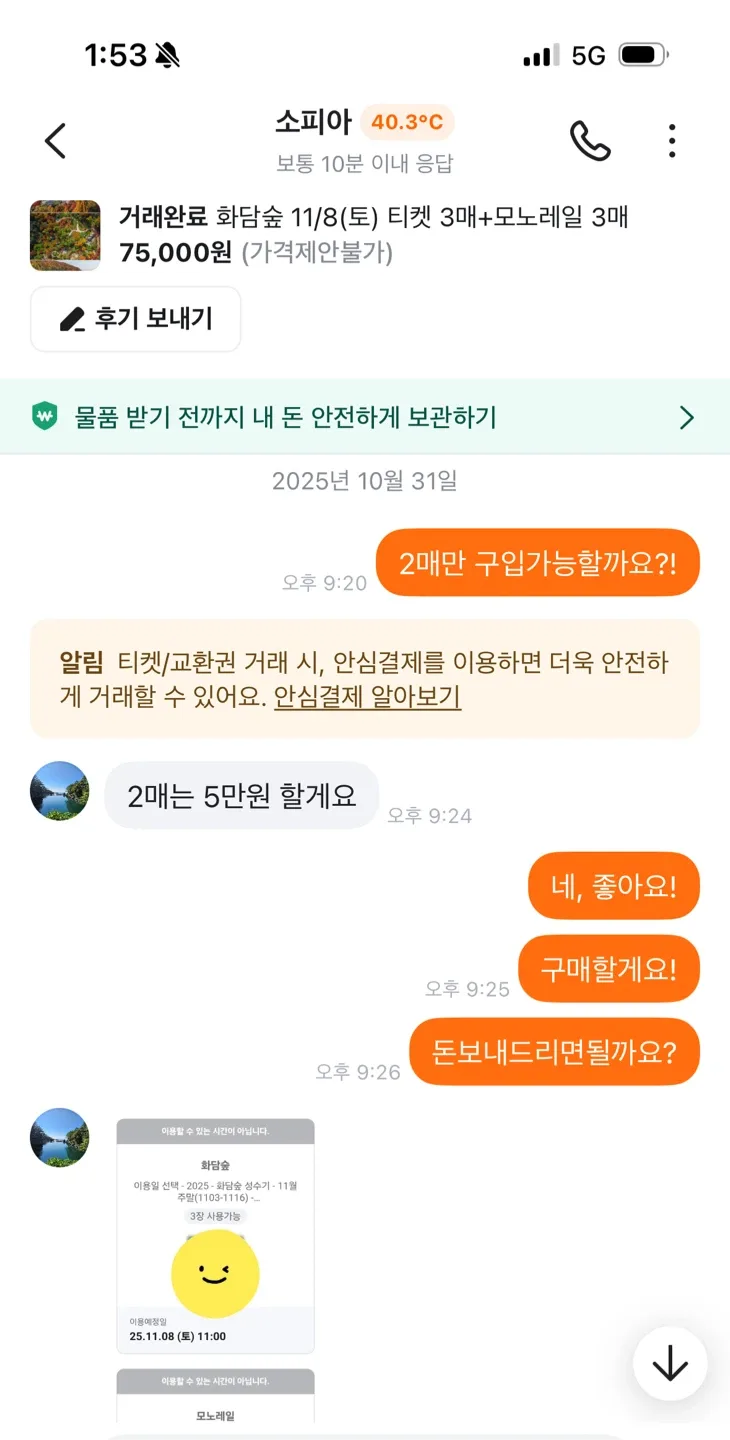
Task: Go back using the back arrow
Action: click(x=56, y=141)
